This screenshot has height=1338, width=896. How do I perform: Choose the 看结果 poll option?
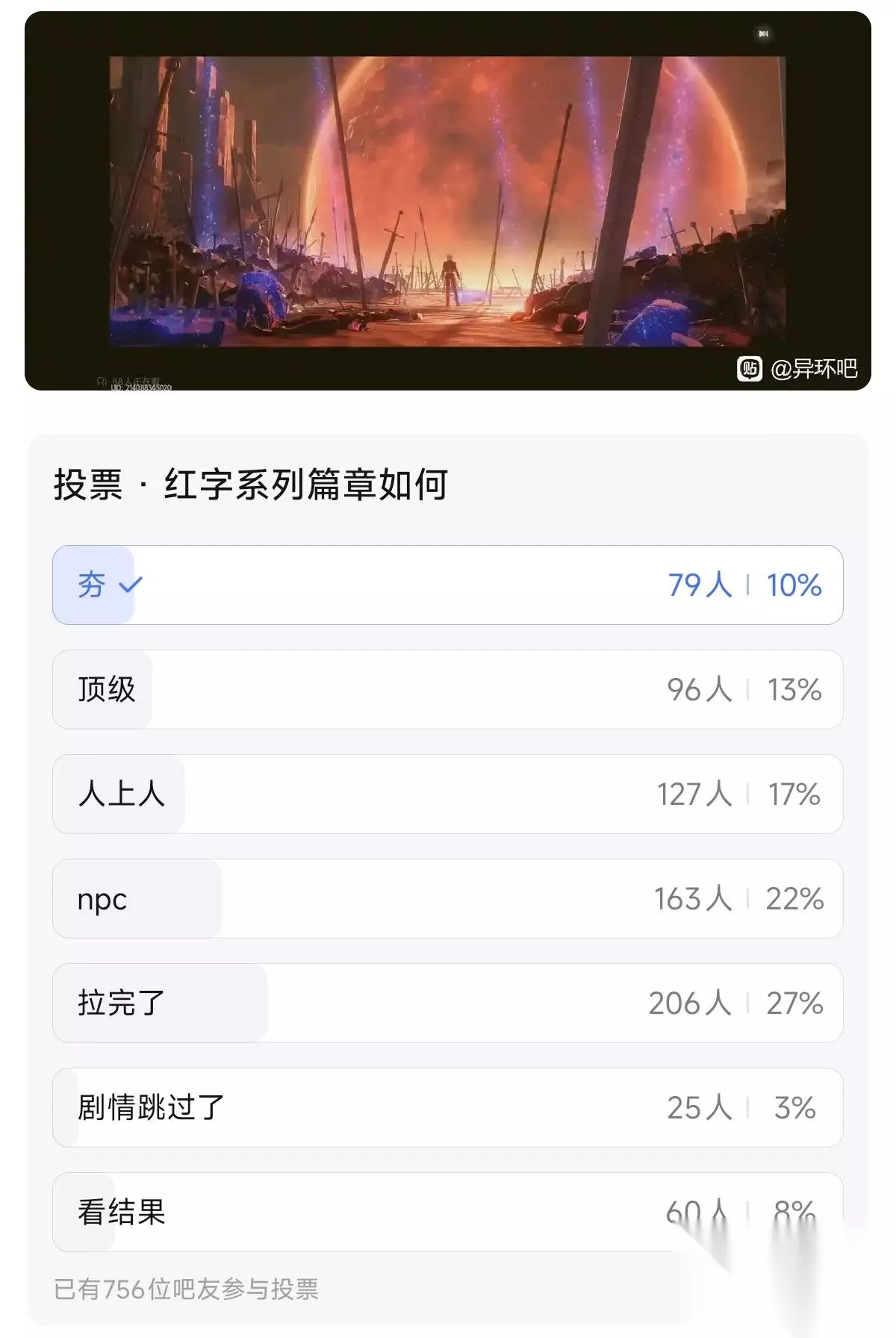(448, 1212)
